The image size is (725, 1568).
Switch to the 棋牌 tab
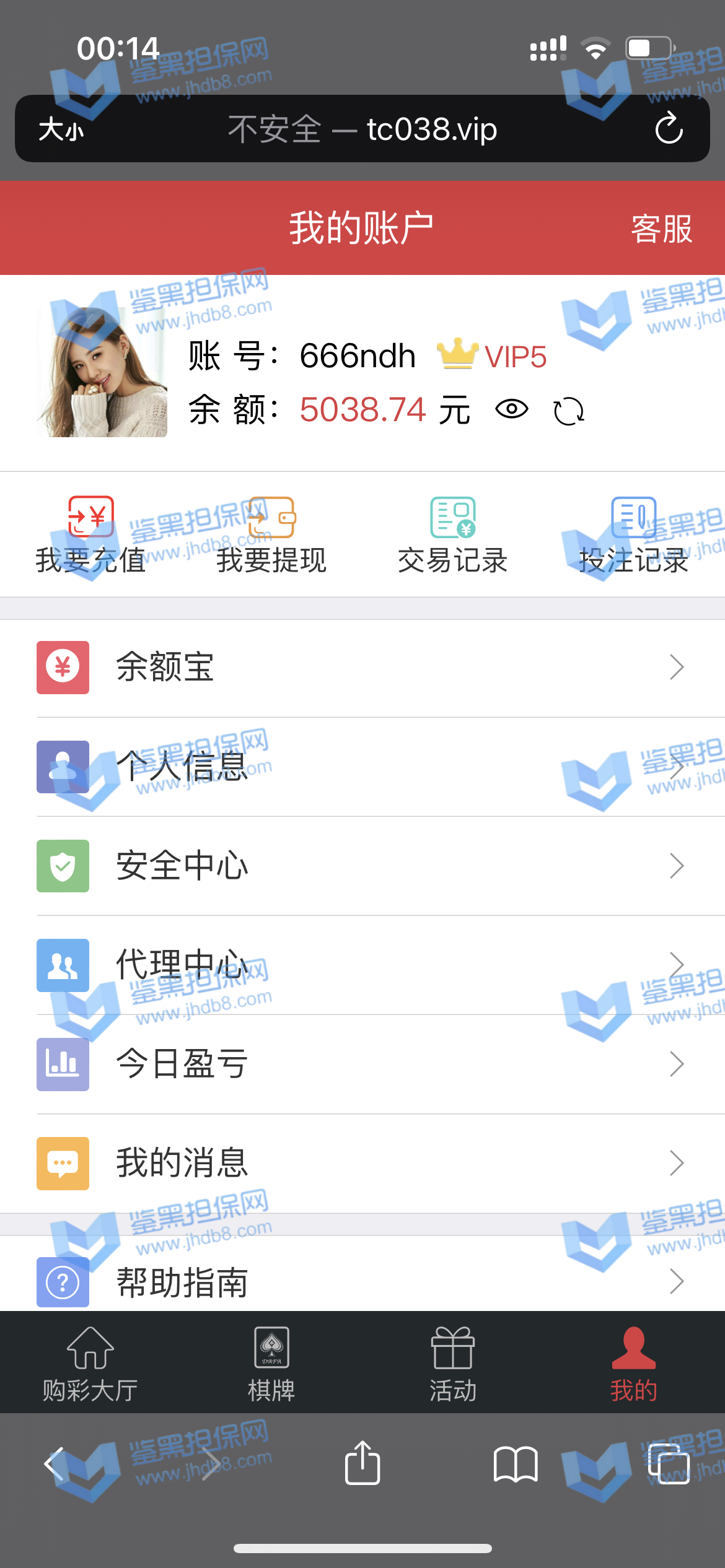point(271,1364)
